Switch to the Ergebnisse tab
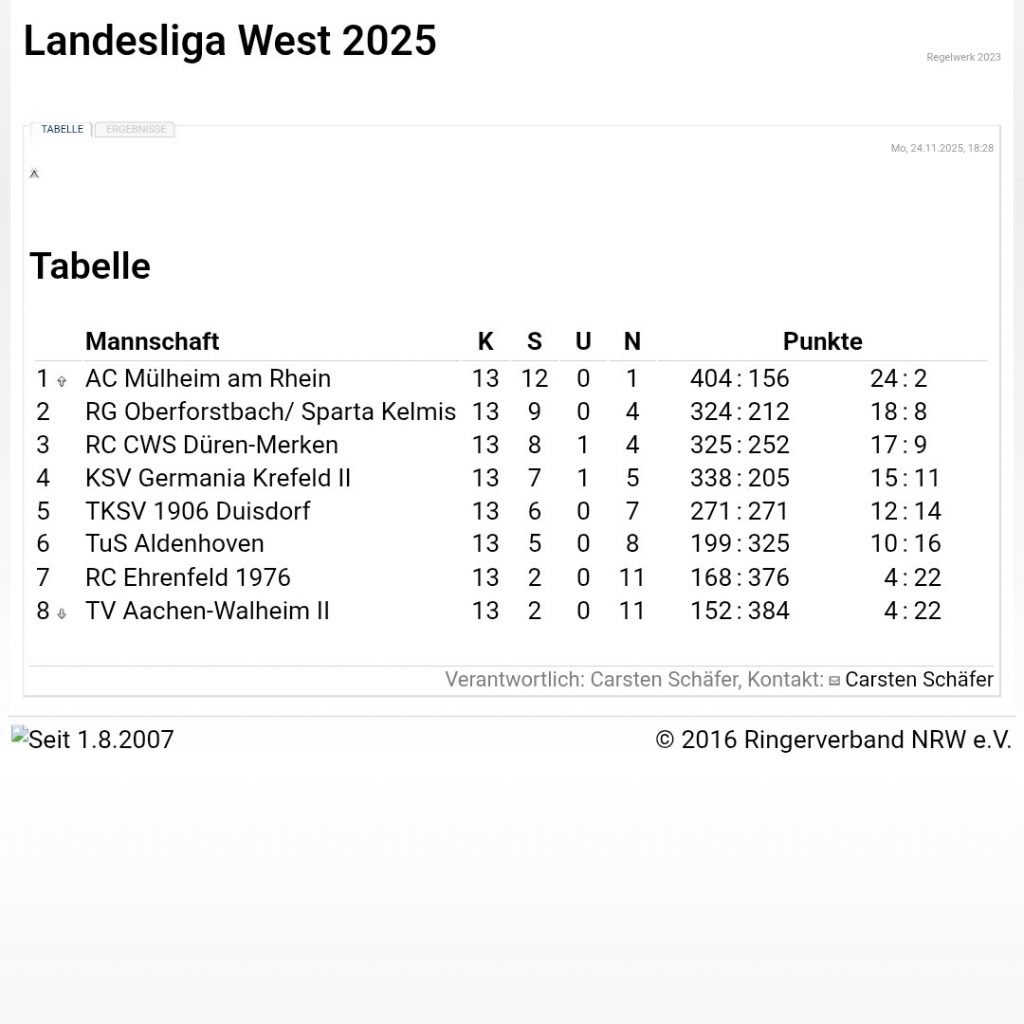This screenshot has height=1024, width=1024. (135, 129)
